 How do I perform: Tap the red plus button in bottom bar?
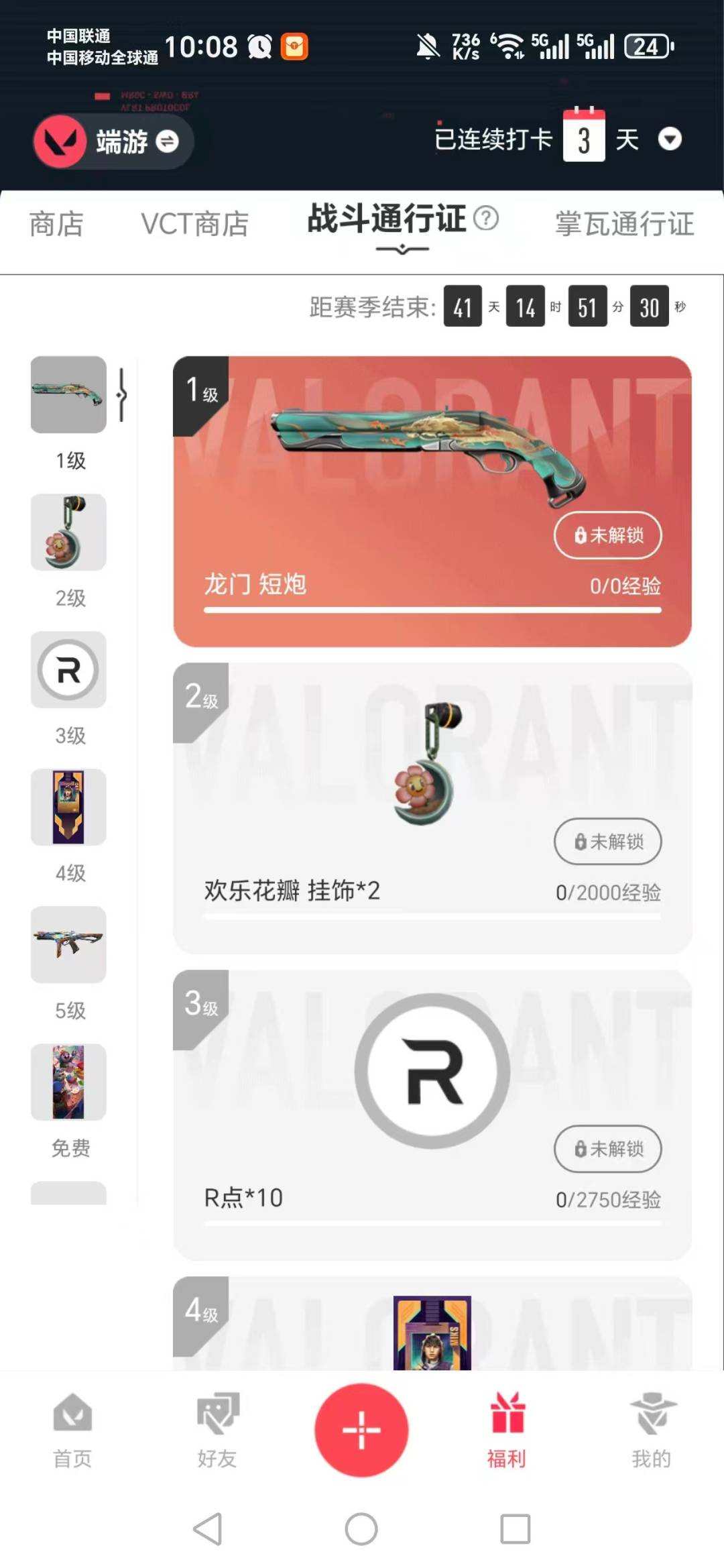click(x=362, y=1429)
